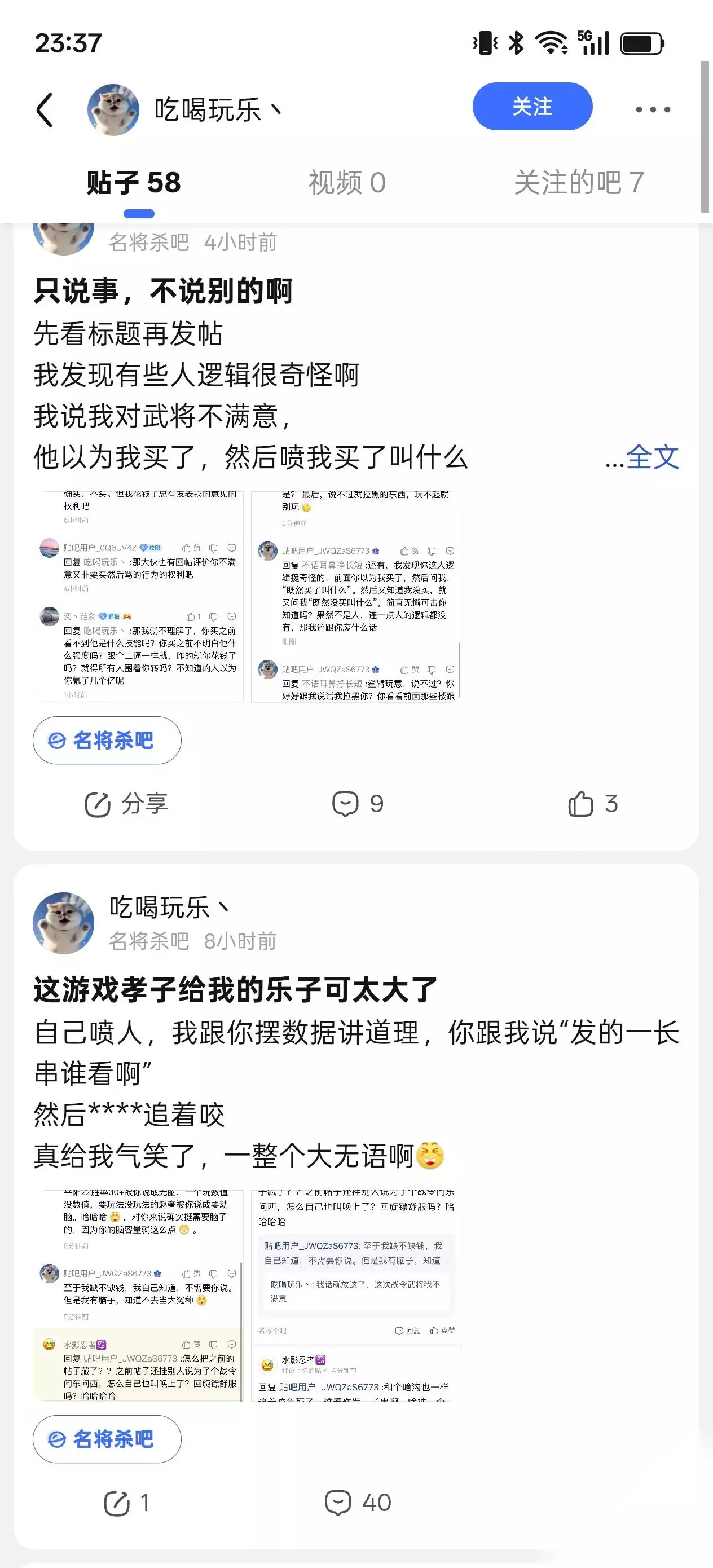Share the 这游戏孝子 post
The width and height of the screenshot is (713, 1568).
point(126,1503)
